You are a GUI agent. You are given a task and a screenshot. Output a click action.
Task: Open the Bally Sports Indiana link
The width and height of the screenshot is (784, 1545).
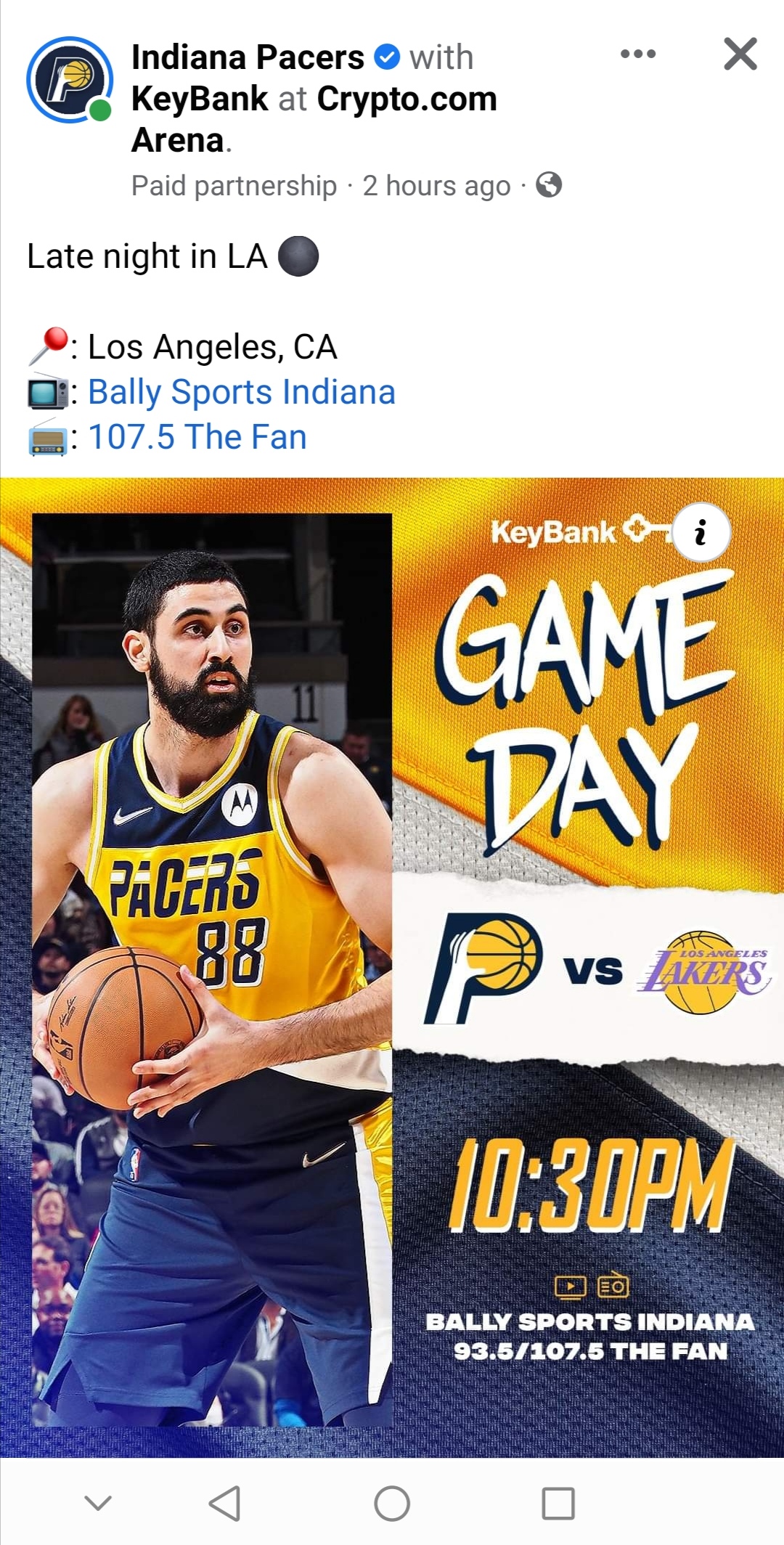click(x=242, y=392)
